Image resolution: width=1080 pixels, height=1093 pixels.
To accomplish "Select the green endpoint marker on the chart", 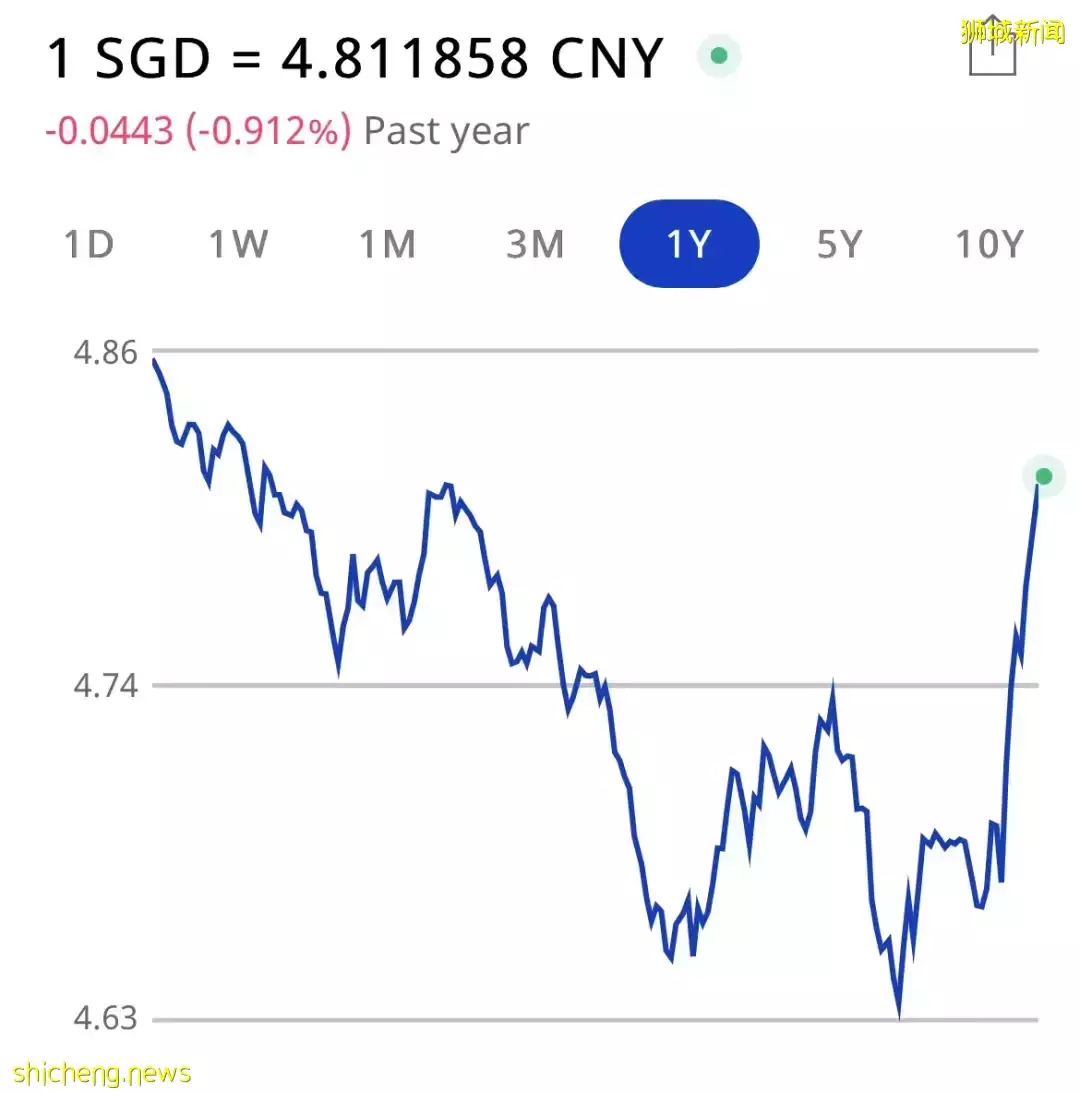I will tap(1042, 477).
